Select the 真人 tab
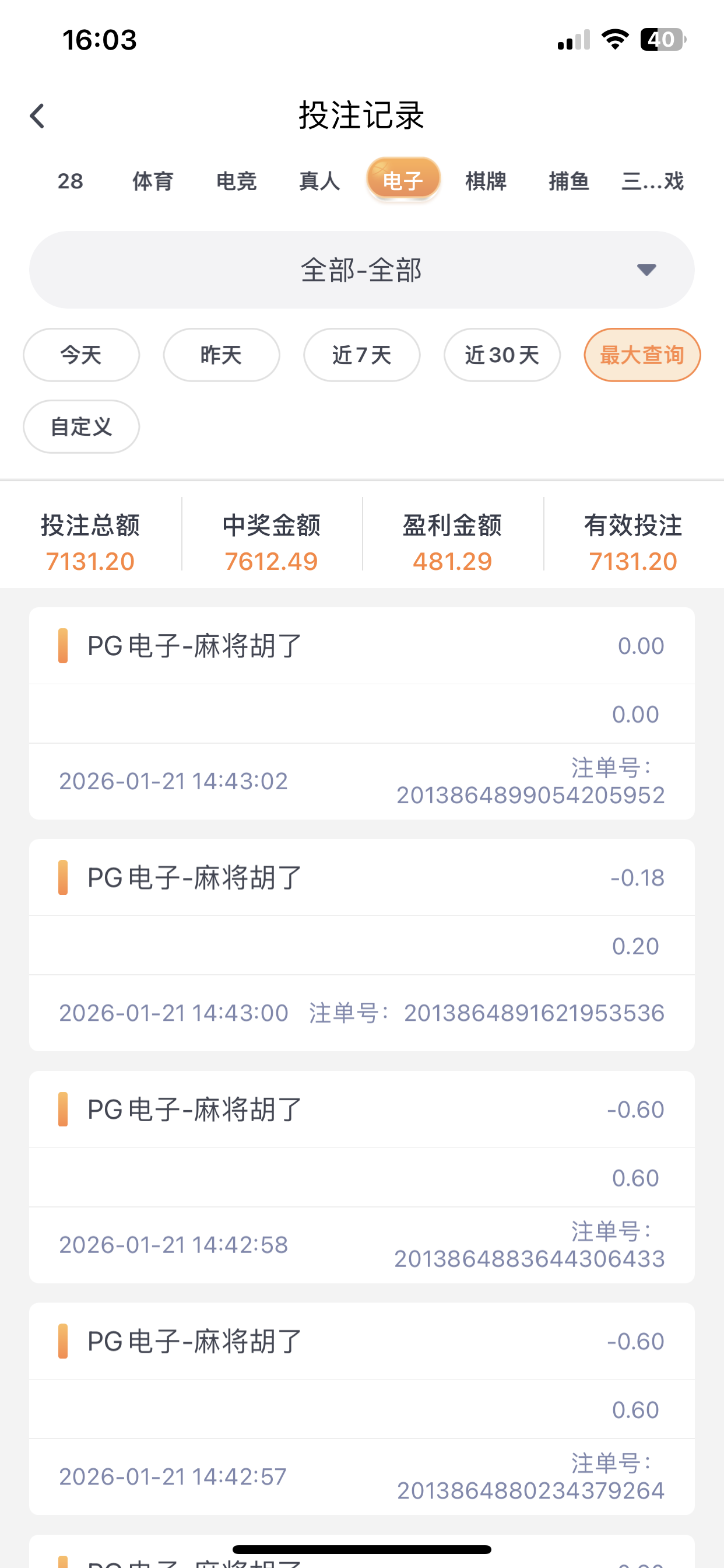 point(319,181)
